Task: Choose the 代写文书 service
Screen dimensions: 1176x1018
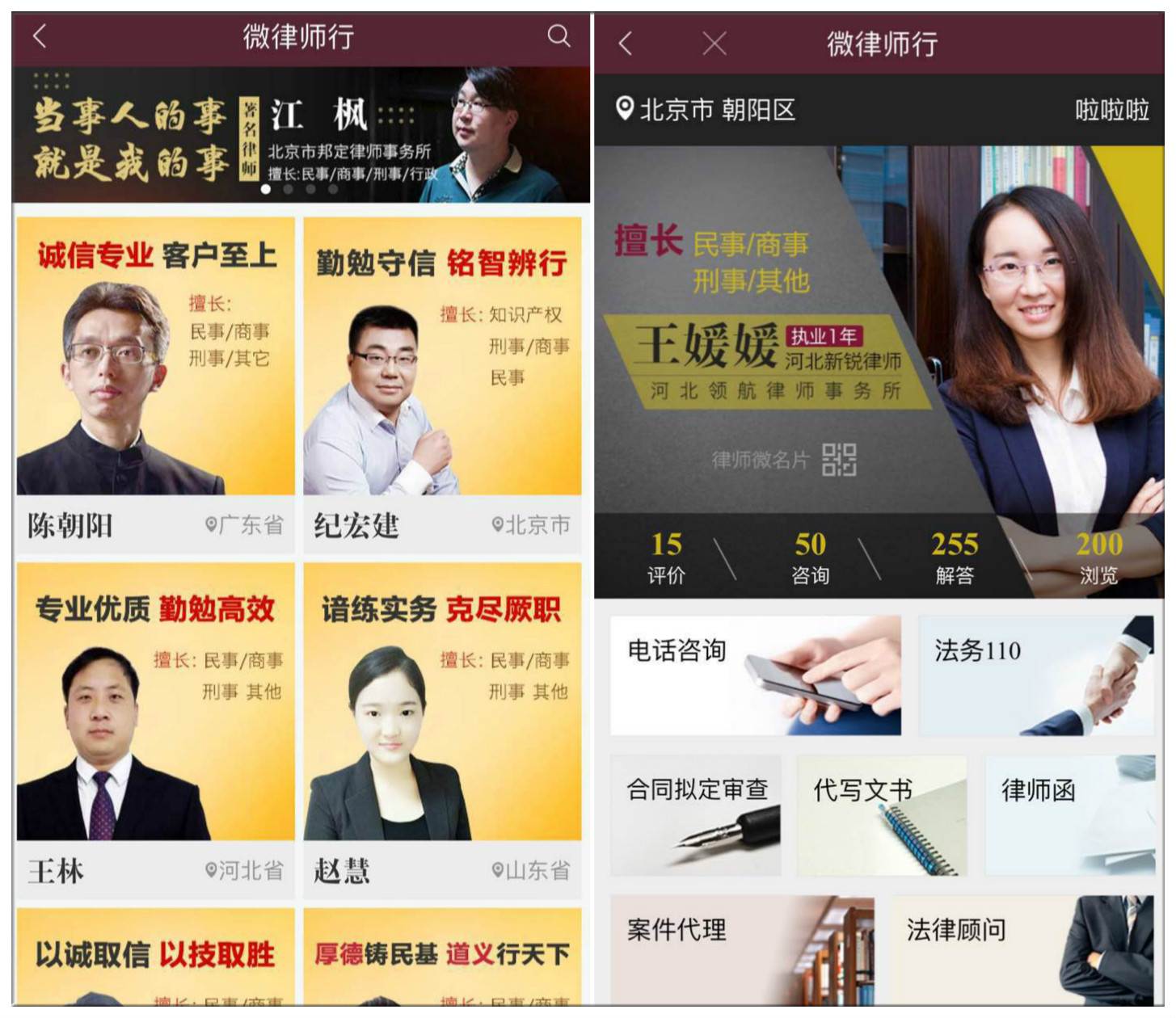Action: (x=882, y=815)
